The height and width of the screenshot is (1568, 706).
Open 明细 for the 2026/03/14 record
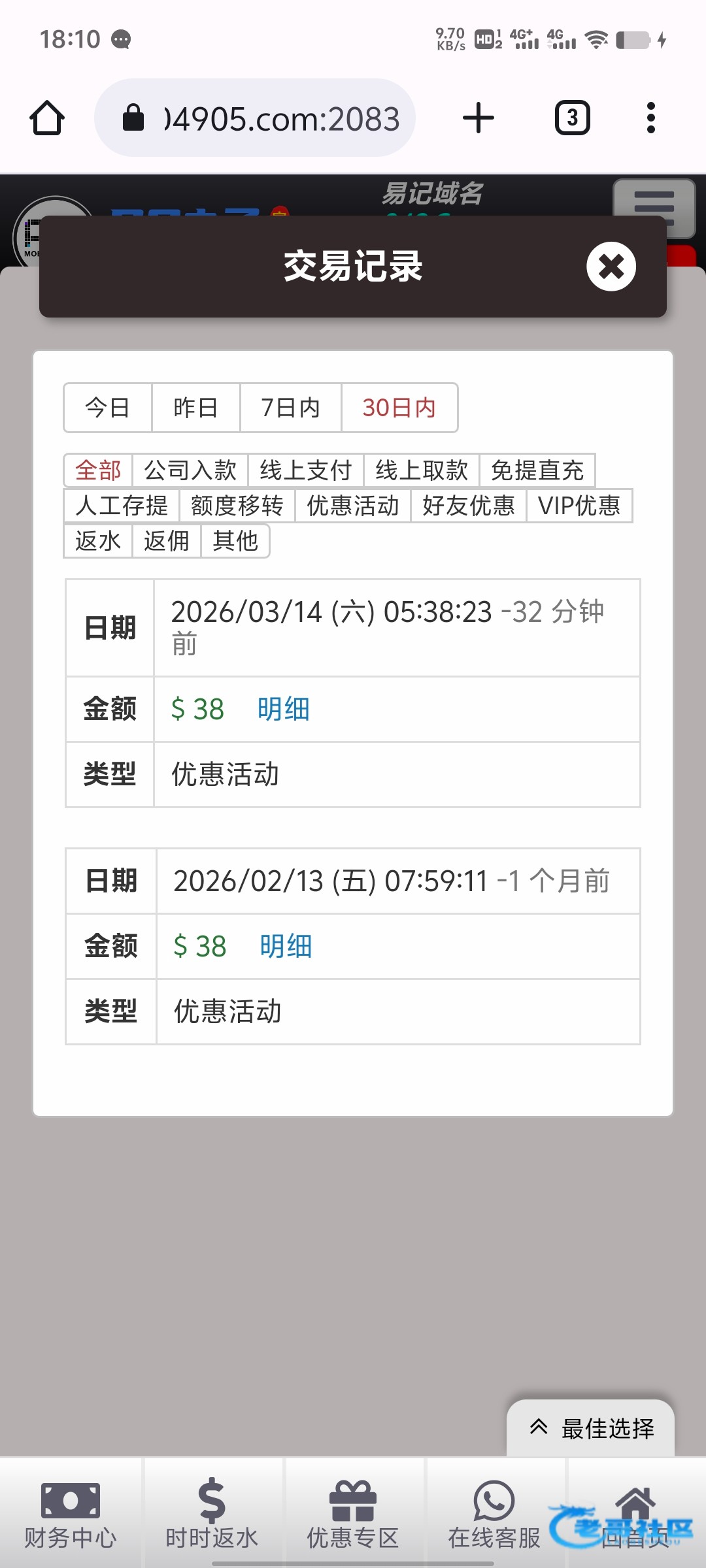[284, 710]
